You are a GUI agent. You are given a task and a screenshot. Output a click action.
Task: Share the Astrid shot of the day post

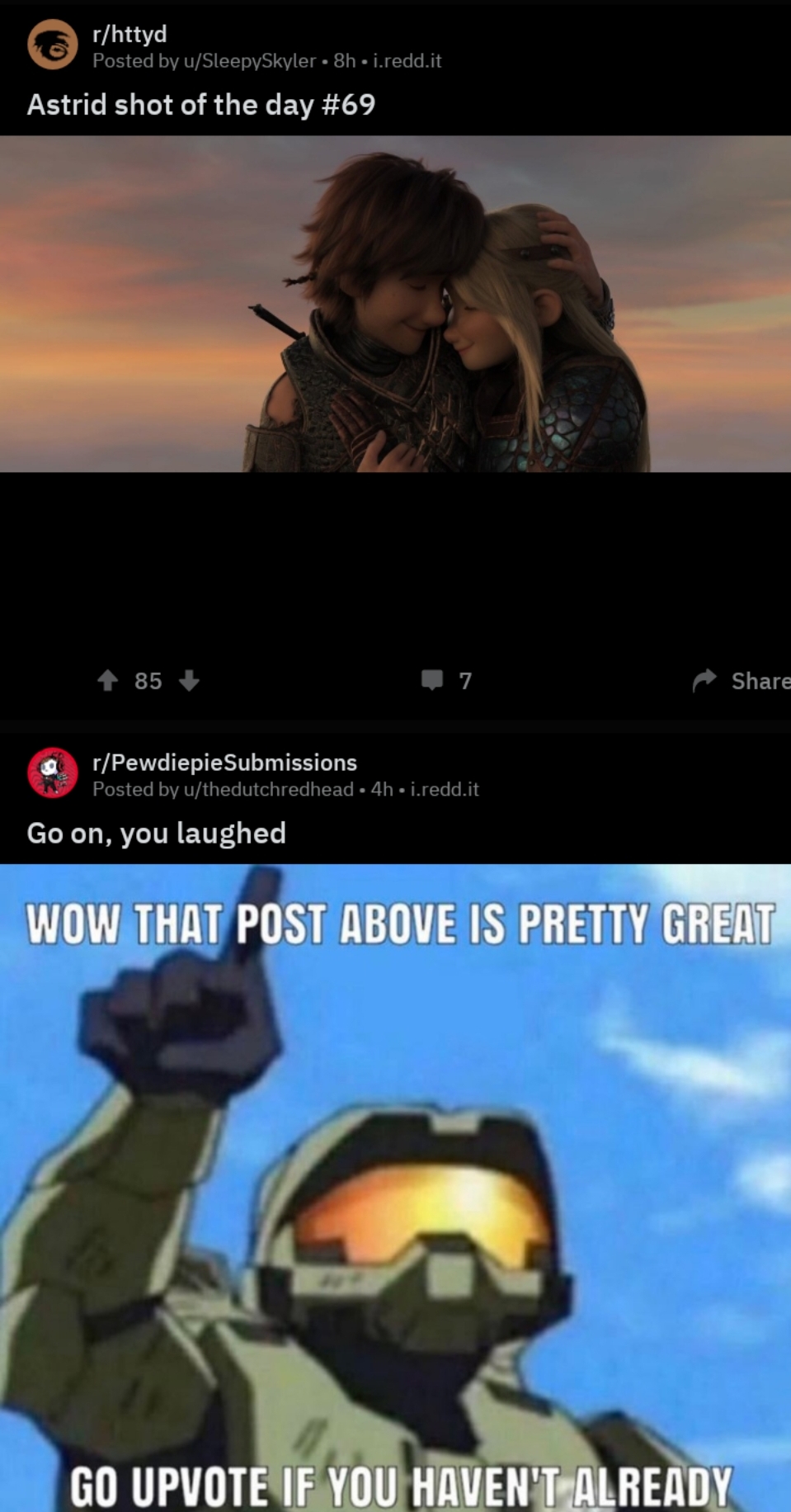(741, 680)
